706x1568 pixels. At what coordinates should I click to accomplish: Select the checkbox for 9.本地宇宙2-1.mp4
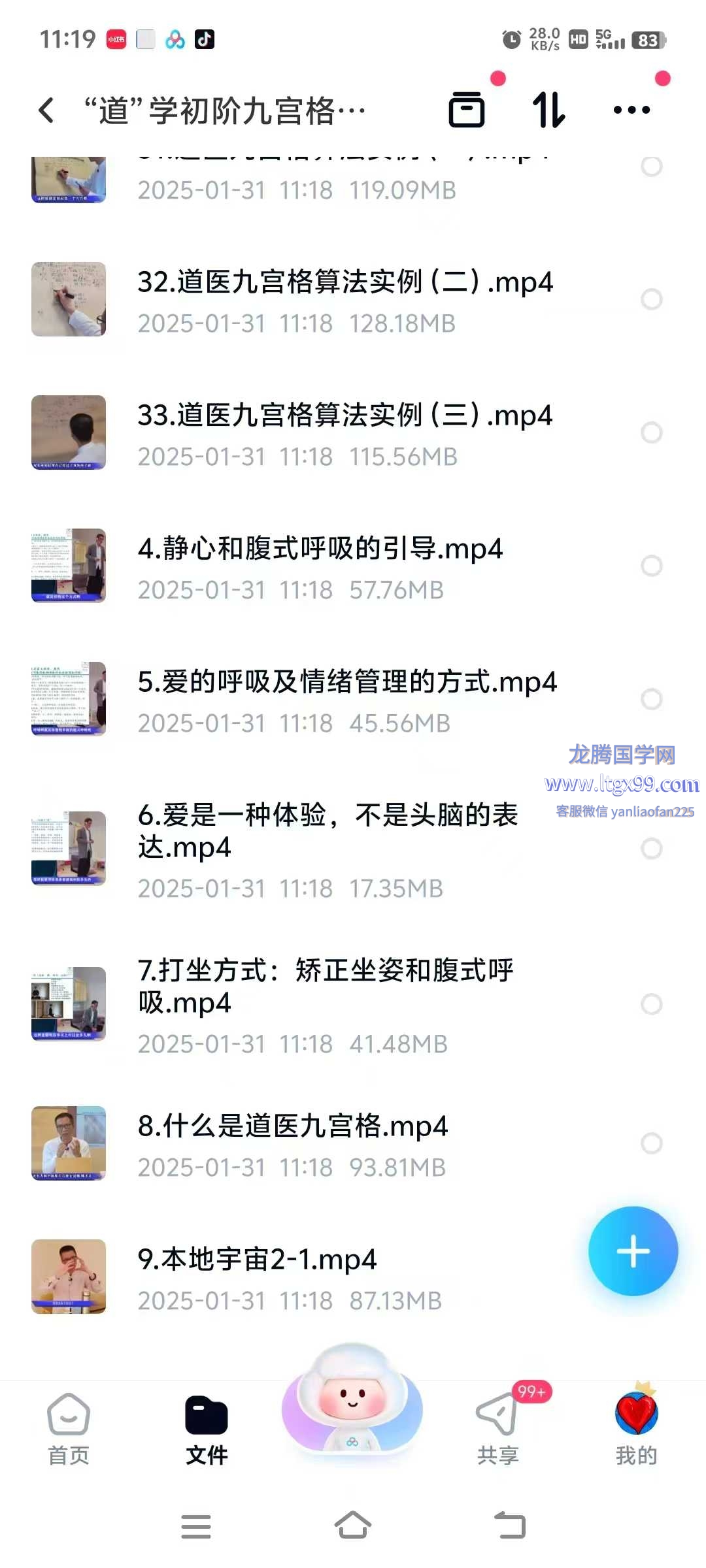click(651, 1277)
